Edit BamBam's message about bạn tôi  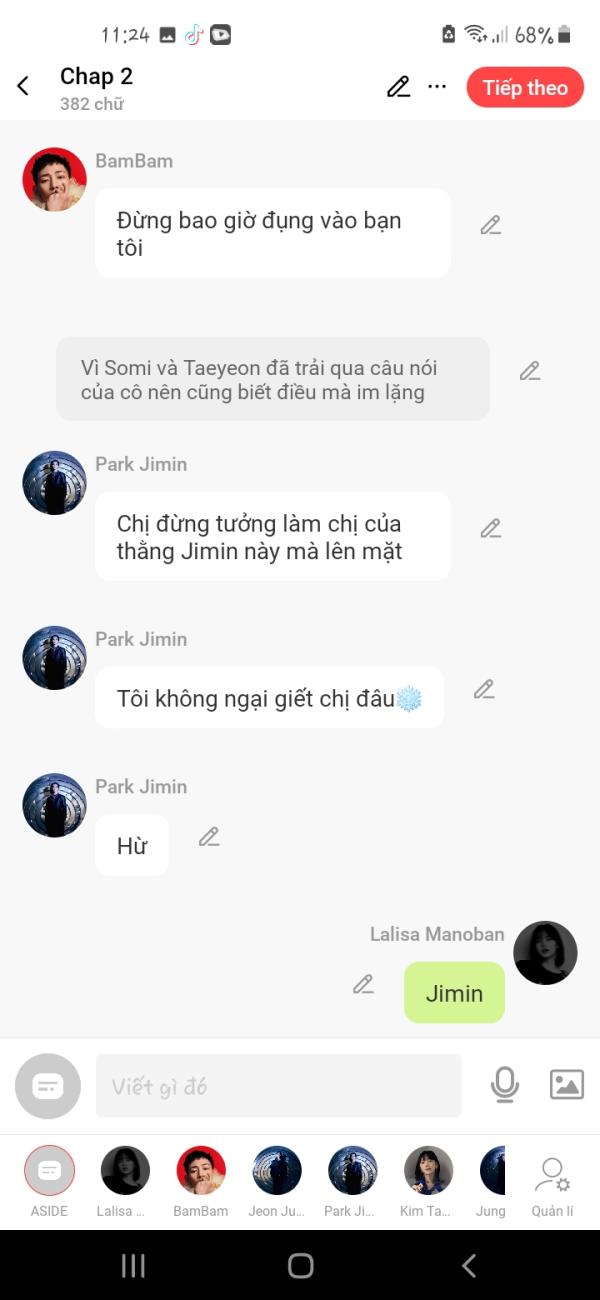[x=490, y=226]
